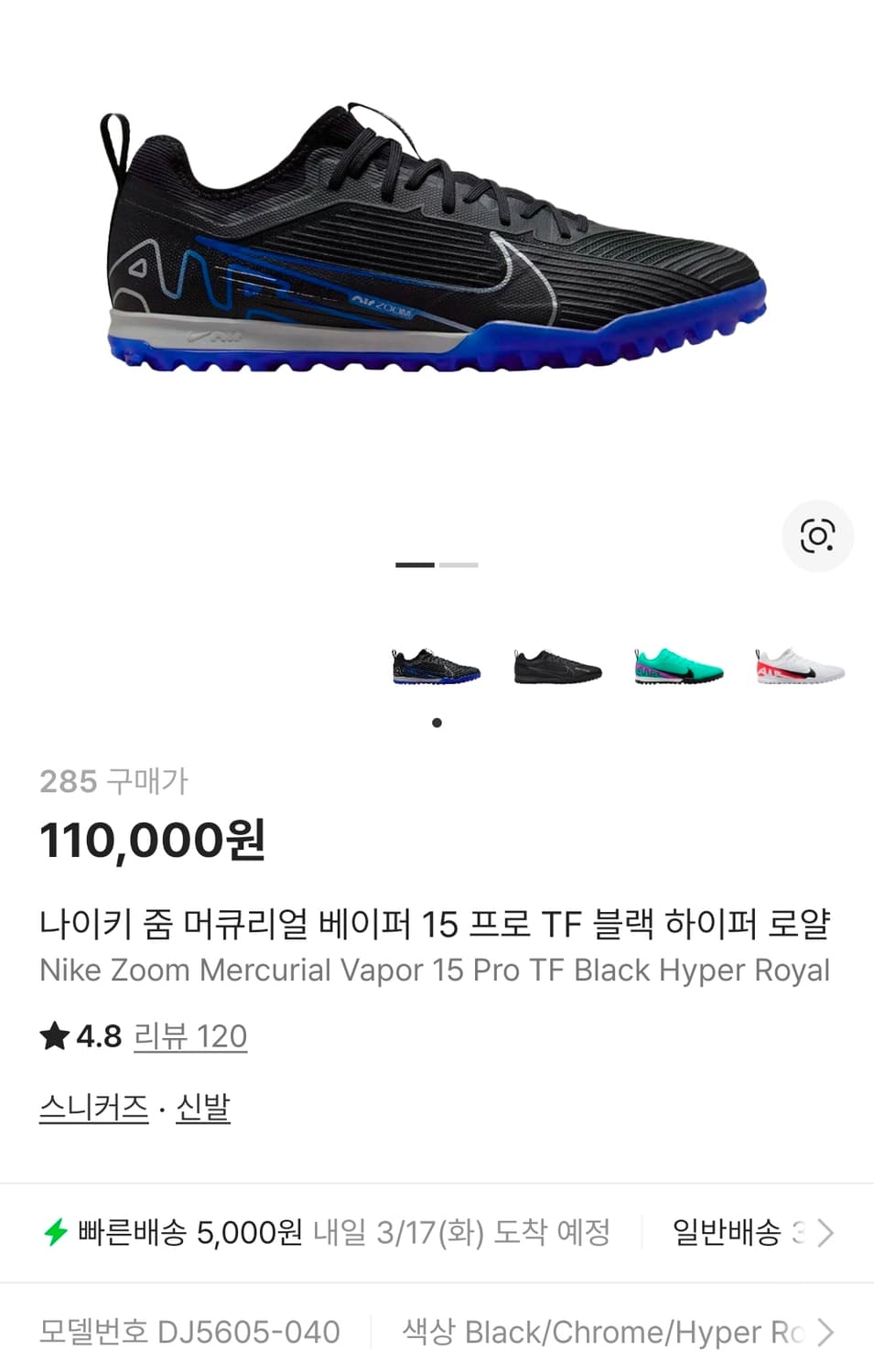Select the green Mercurial variant thumbnail
The width and height of the screenshot is (874, 1372).
pos(674,667)
